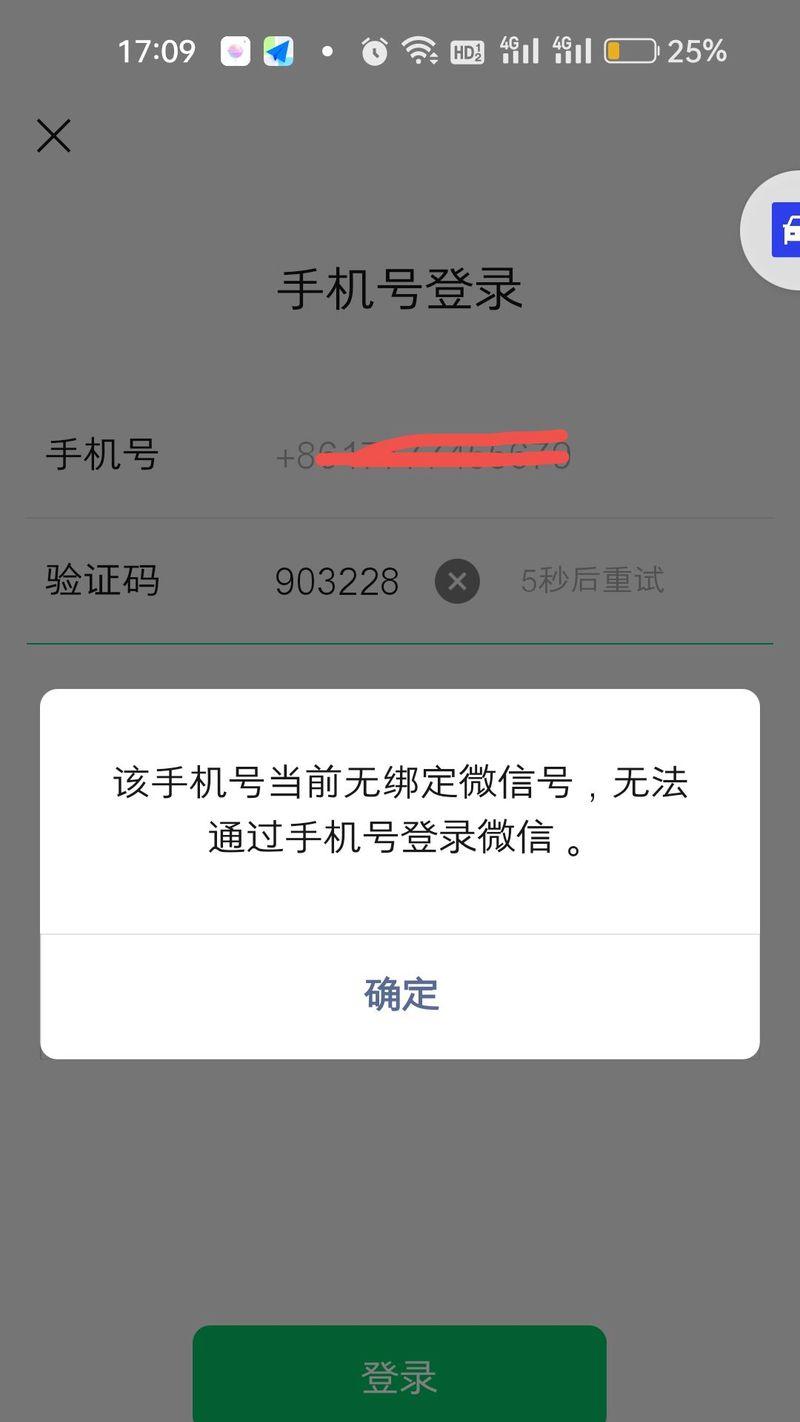The image size is (800, 1422).
Task: Close the phone login page
Action: pyautogui.click(x=54, y=135)
